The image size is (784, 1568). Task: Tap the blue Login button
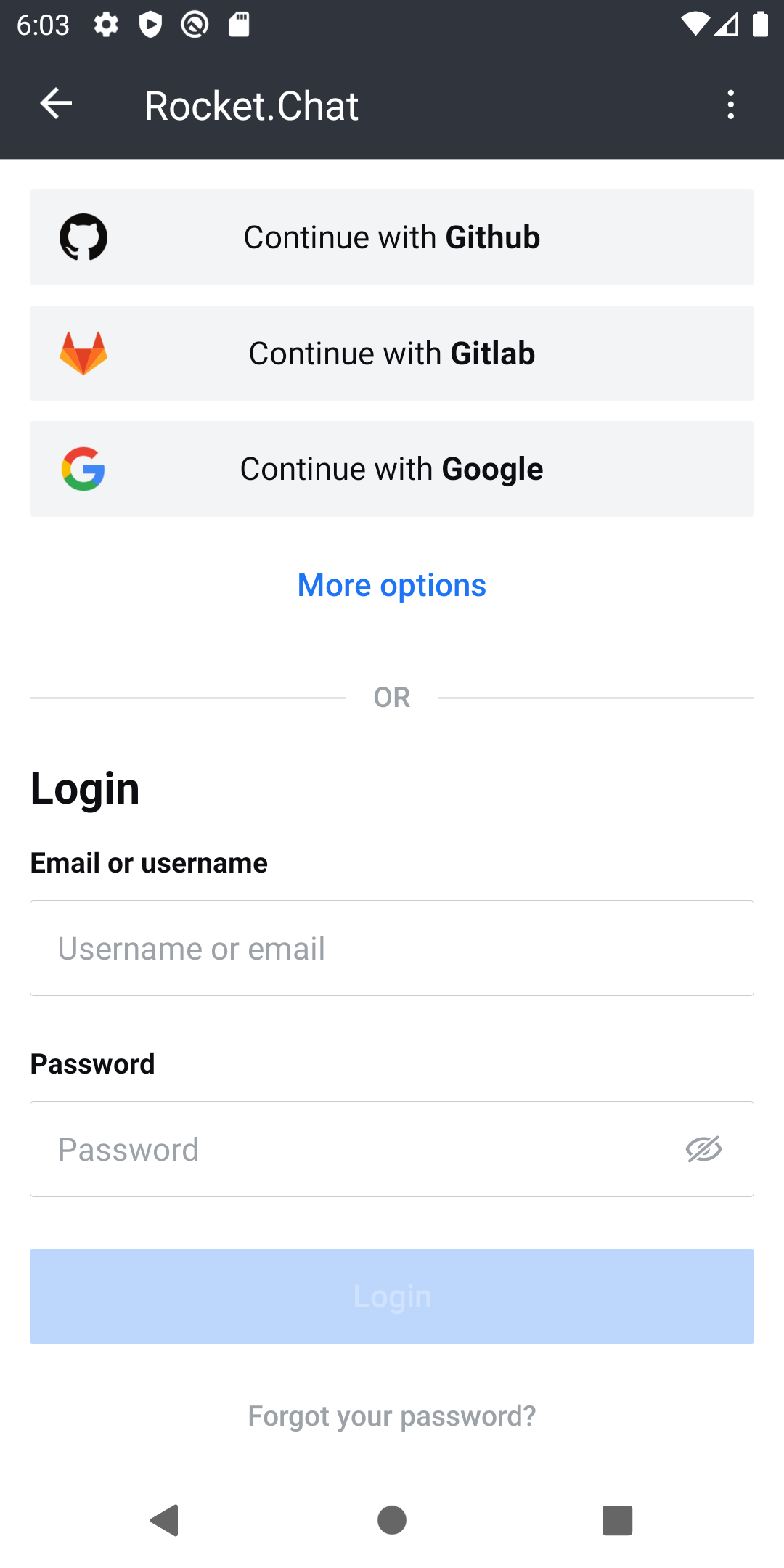(x=392, y=1297)
